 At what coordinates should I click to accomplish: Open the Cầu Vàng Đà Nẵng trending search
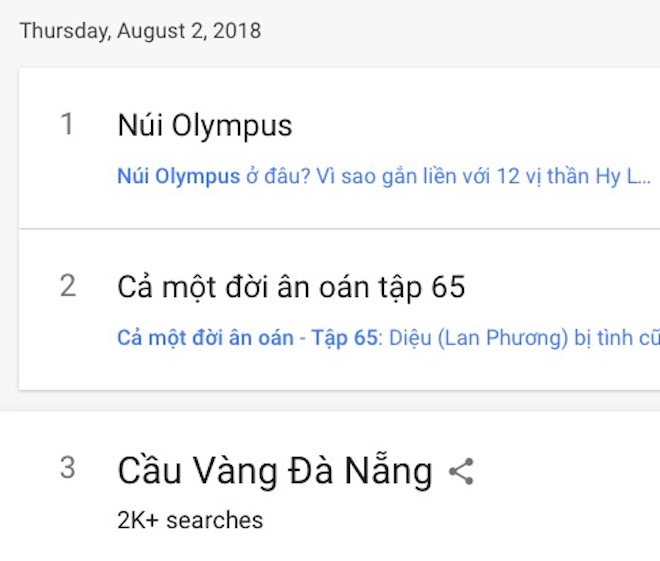coord(274,470)
